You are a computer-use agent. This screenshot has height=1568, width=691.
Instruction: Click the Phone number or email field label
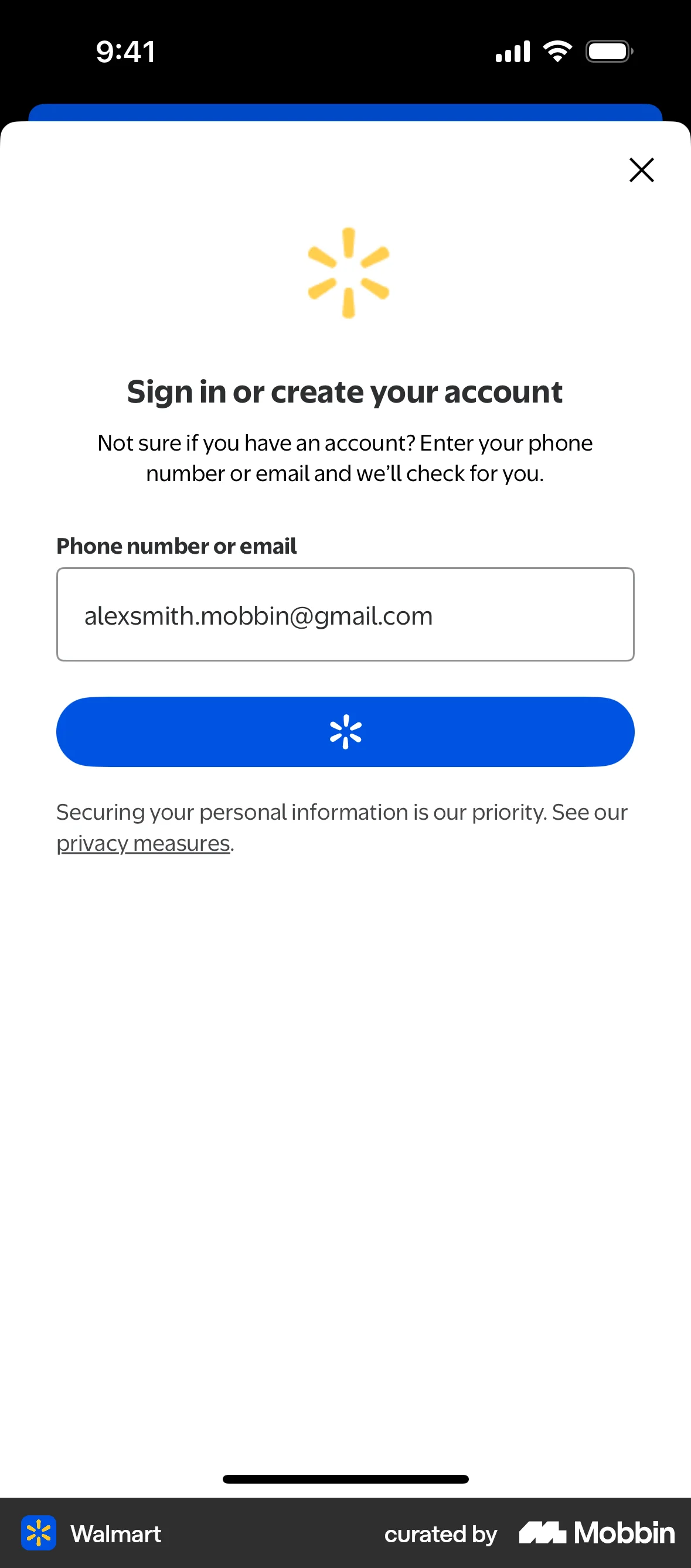click(x=176, y=546)
